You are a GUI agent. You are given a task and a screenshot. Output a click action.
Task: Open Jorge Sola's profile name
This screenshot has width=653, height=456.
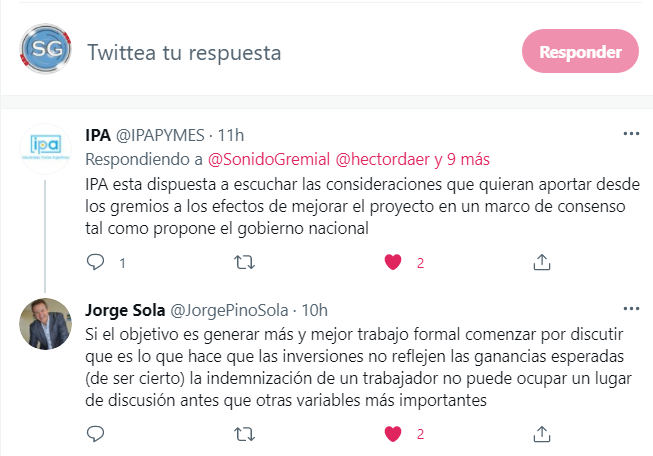point(125,310)
